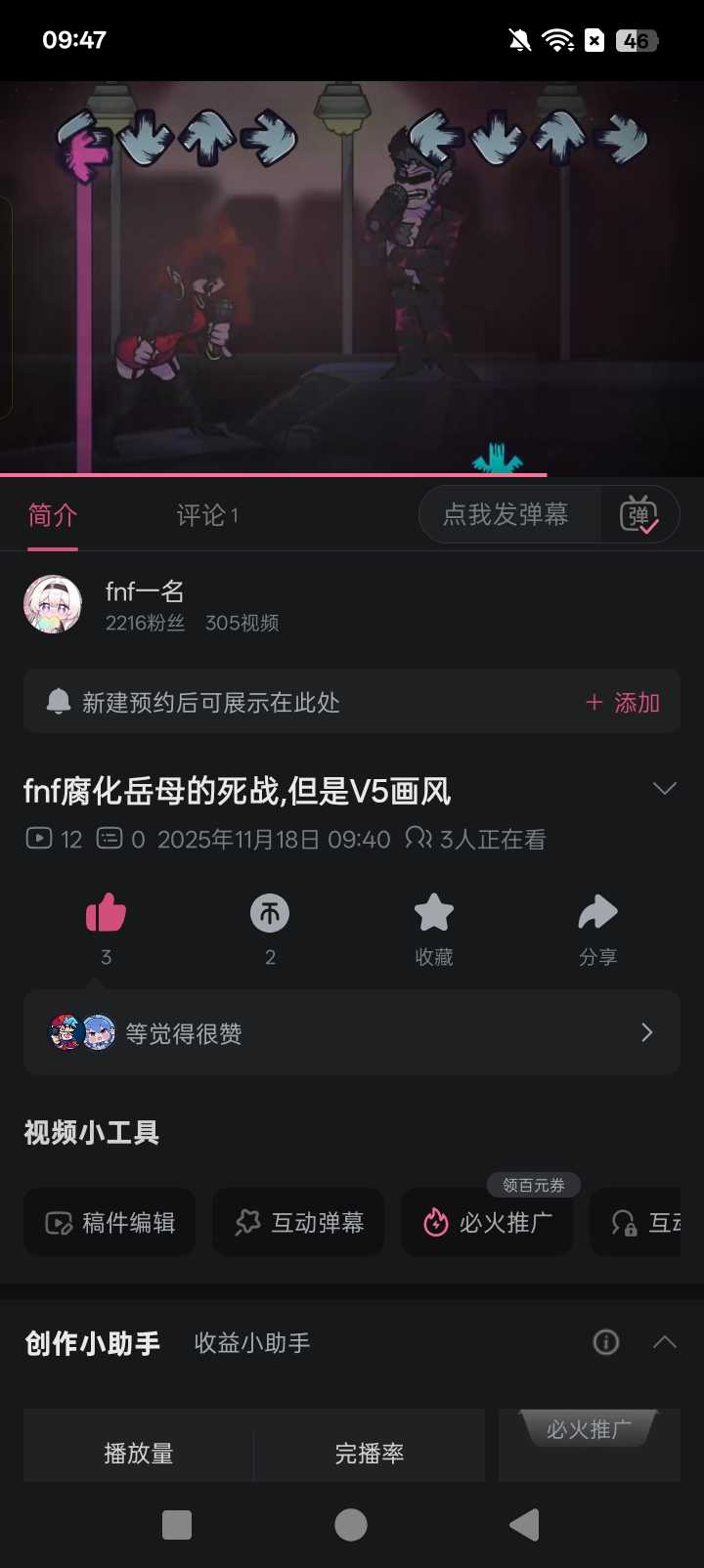Screen dimensions: 704x1568
Task: Open the 互动弹幕 tool
Action: click(299, 1223)
